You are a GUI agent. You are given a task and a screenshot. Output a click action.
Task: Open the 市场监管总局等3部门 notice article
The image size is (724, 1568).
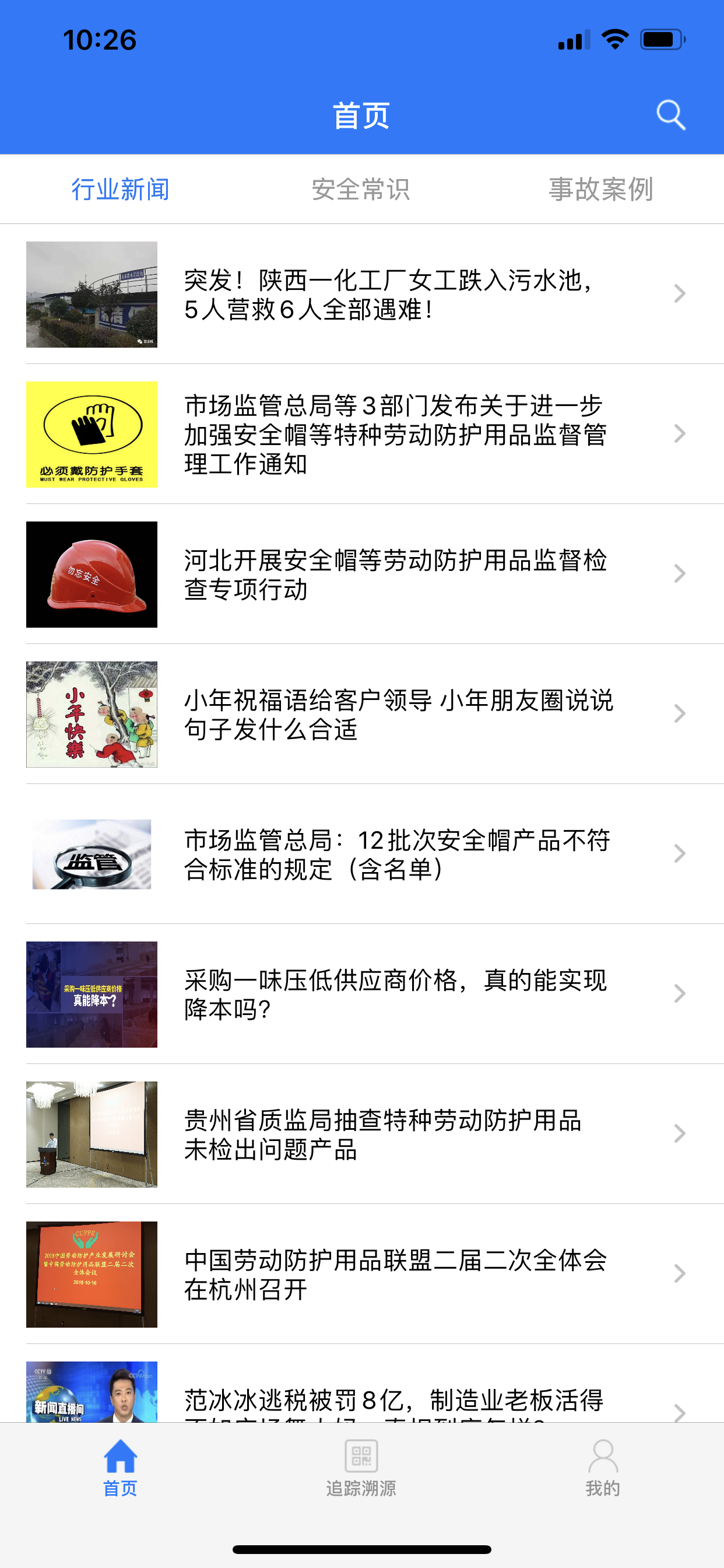362,434
